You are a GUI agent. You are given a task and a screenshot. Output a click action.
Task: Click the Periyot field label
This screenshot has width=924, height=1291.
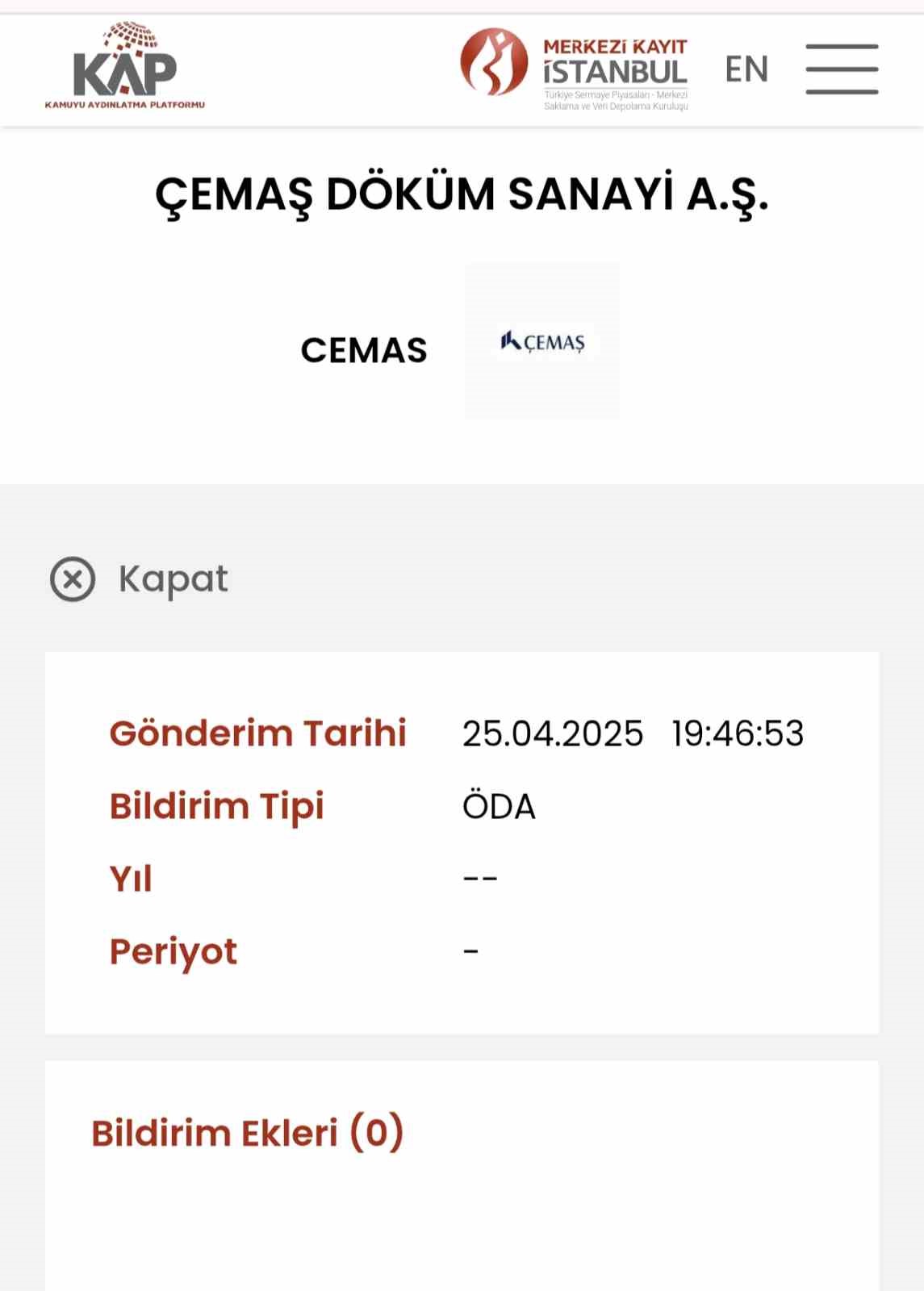pos(172,952)
